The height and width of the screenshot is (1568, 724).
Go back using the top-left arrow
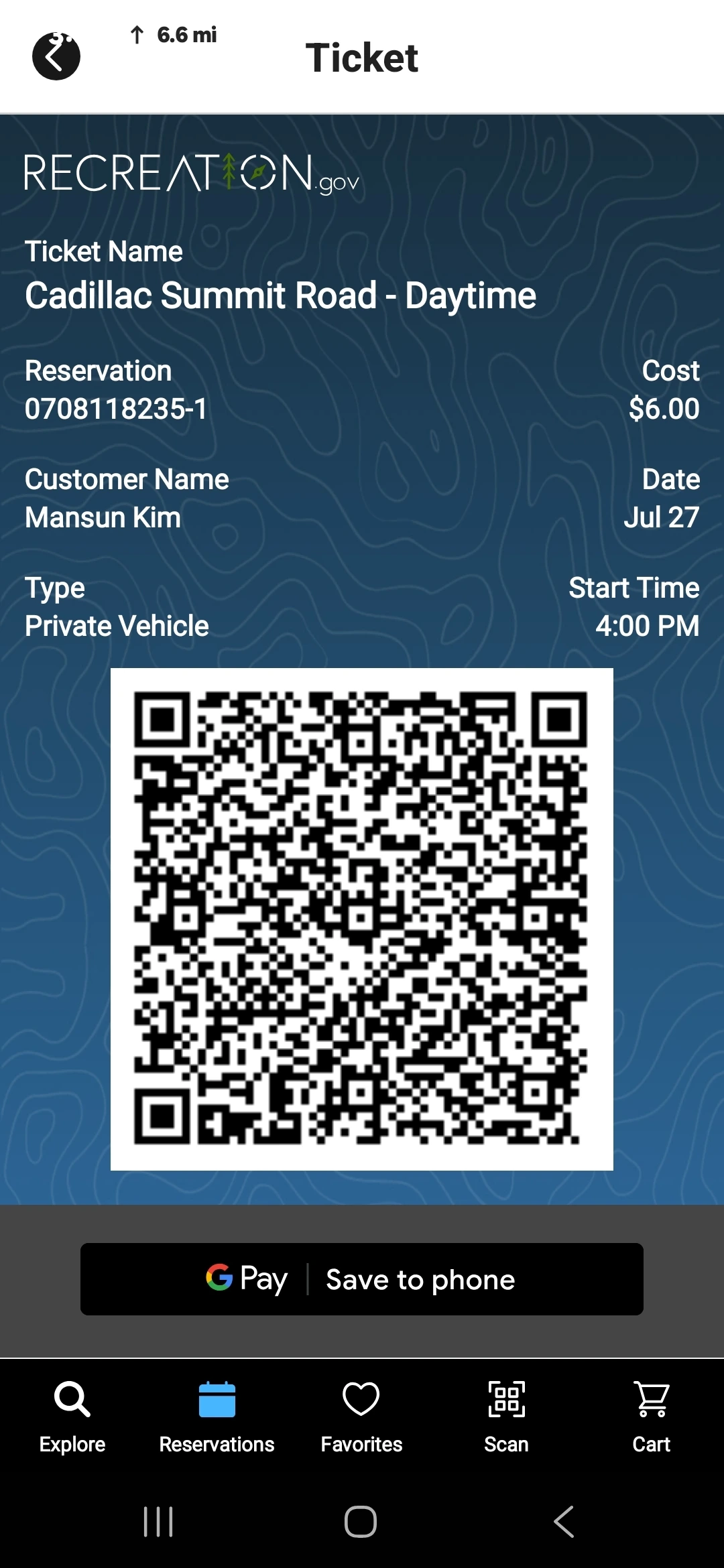[x=56, y=56]
